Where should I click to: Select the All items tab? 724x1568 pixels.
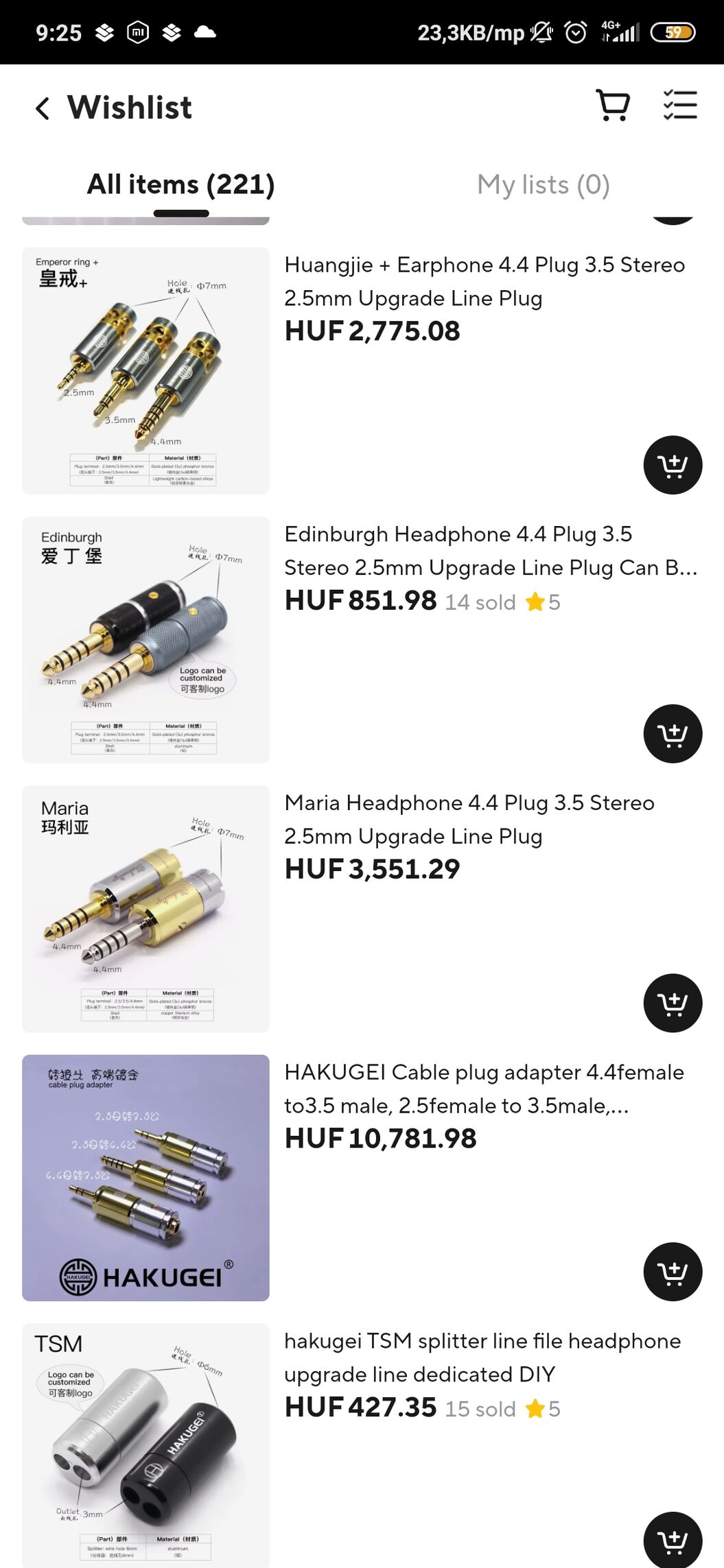point(180,185)
